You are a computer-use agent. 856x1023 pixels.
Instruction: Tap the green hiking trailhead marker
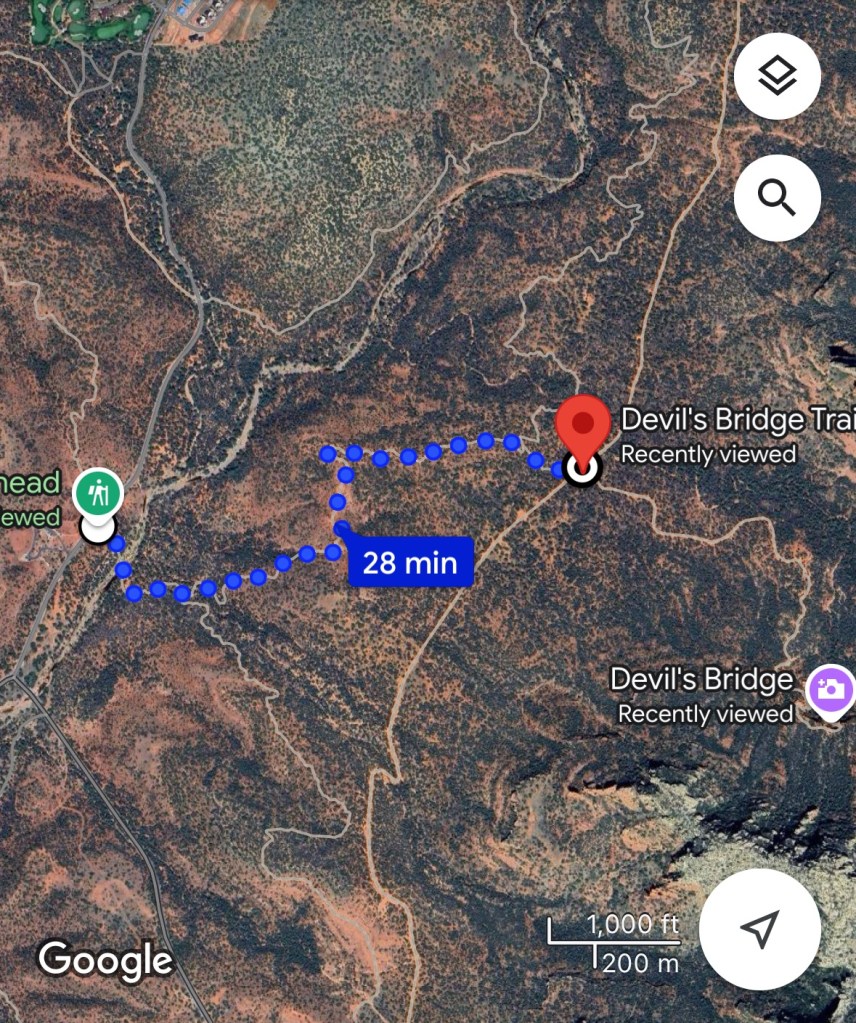pyautogui.click(x=98, y=493)
